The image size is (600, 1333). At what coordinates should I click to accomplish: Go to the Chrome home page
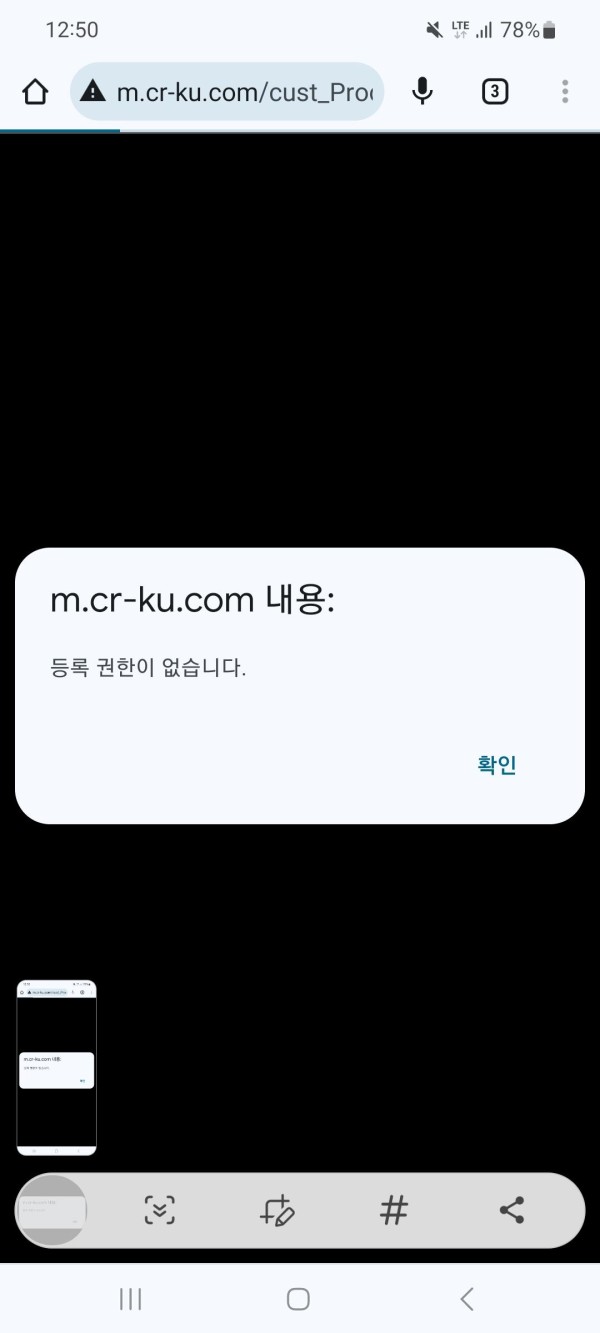[35, 92]
